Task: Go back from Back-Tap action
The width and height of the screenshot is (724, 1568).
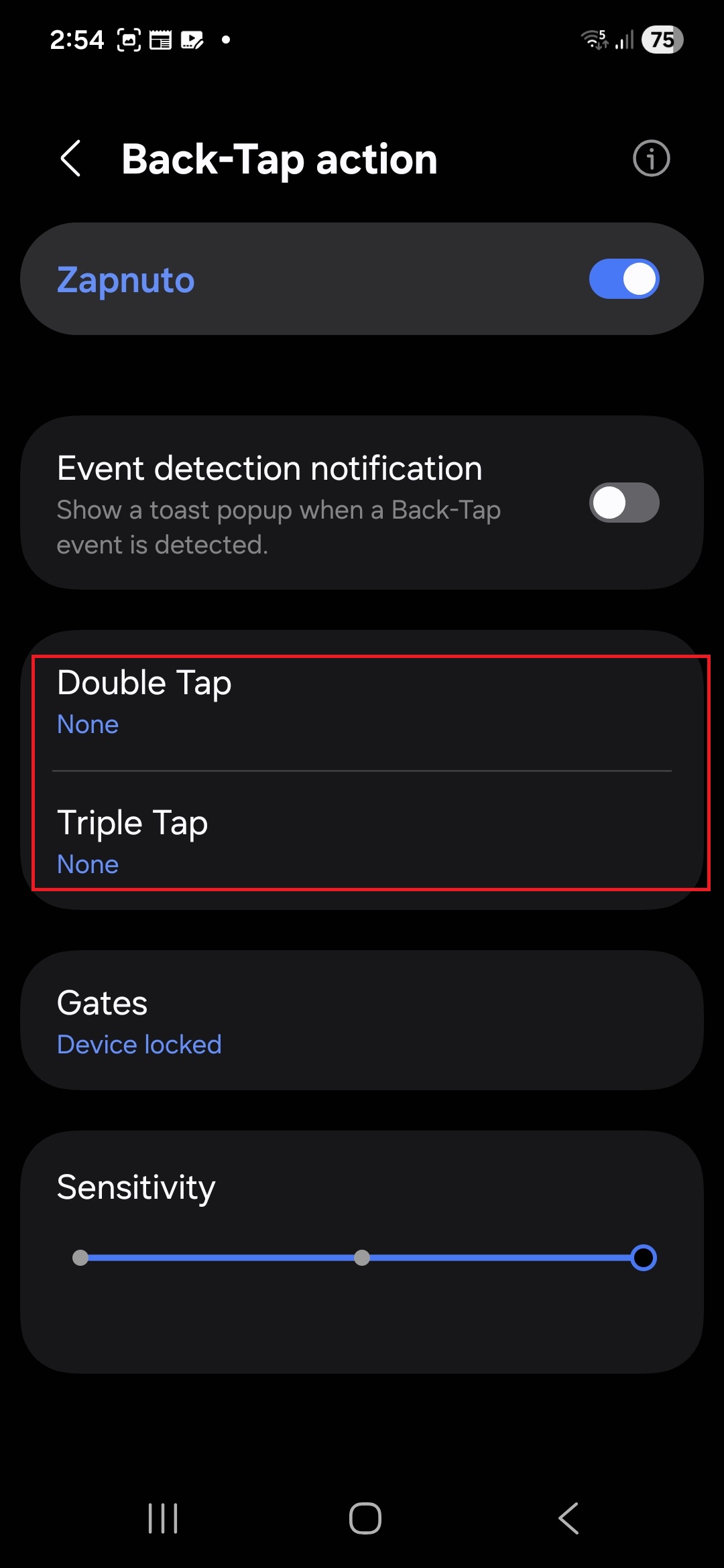Action: (71, 159)
